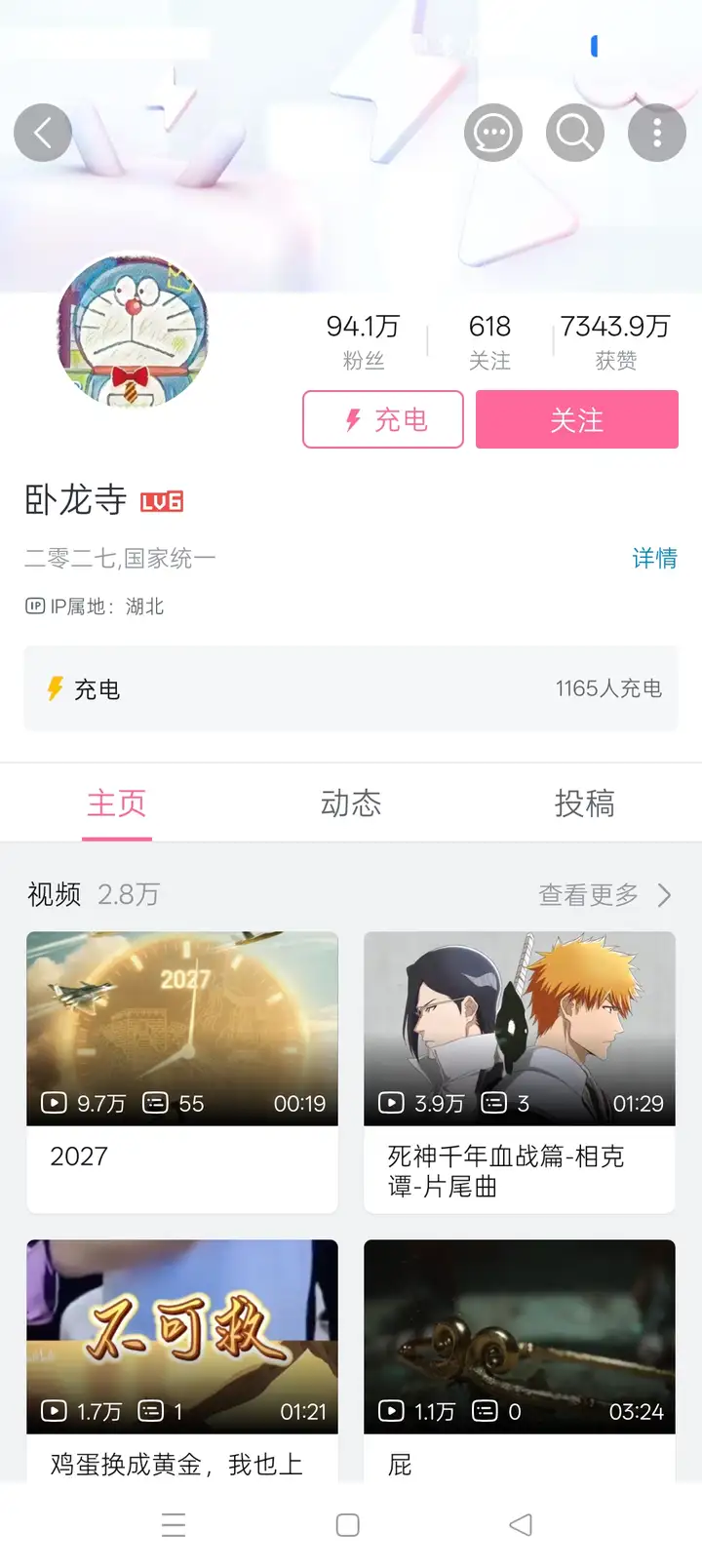This screenshot has height=1568, width=702.
Task: Switch to the 投稿 tab
Action: pos(584,804)
